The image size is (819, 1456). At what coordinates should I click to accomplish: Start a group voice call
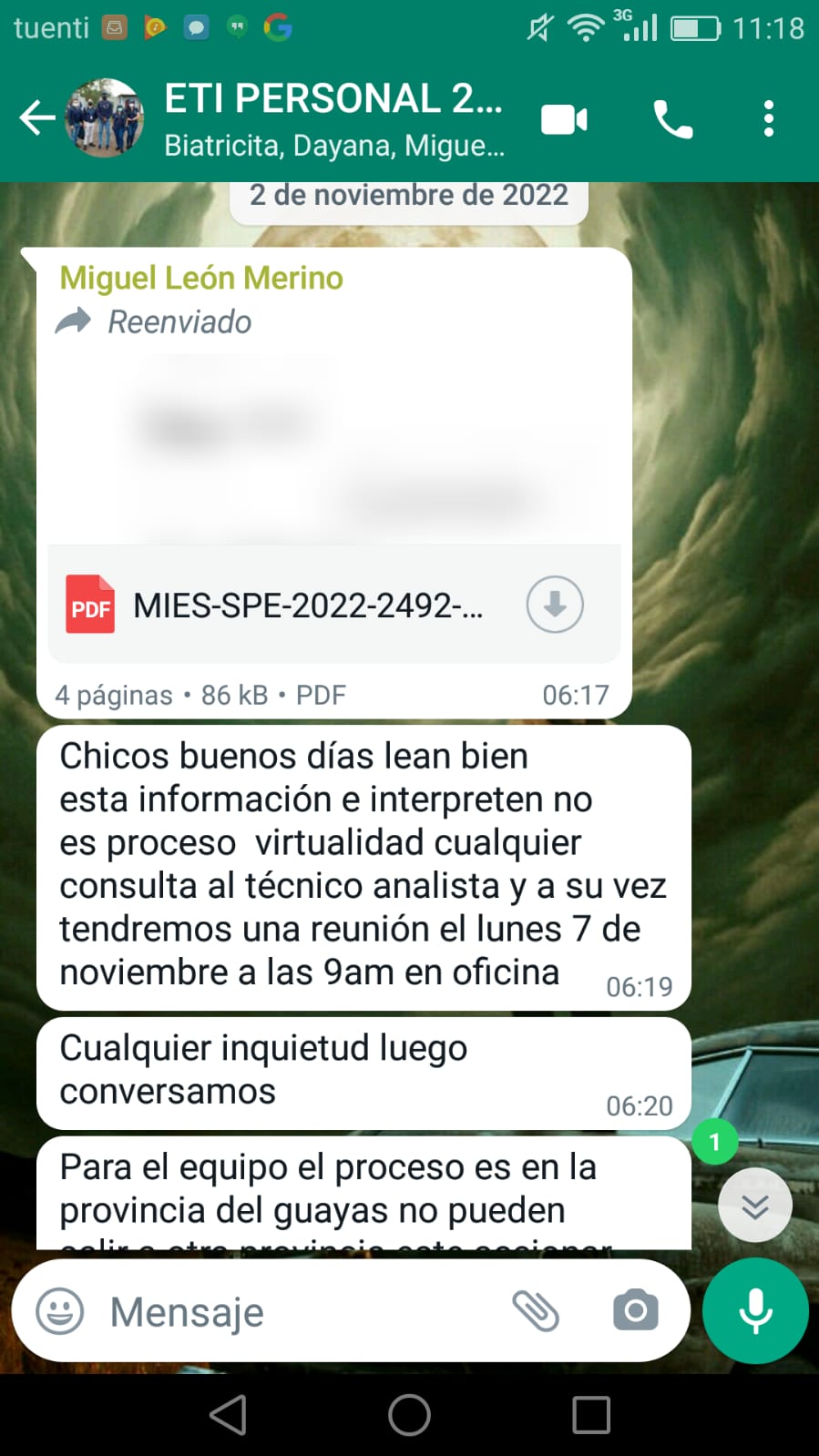click(x=672, y=119)
